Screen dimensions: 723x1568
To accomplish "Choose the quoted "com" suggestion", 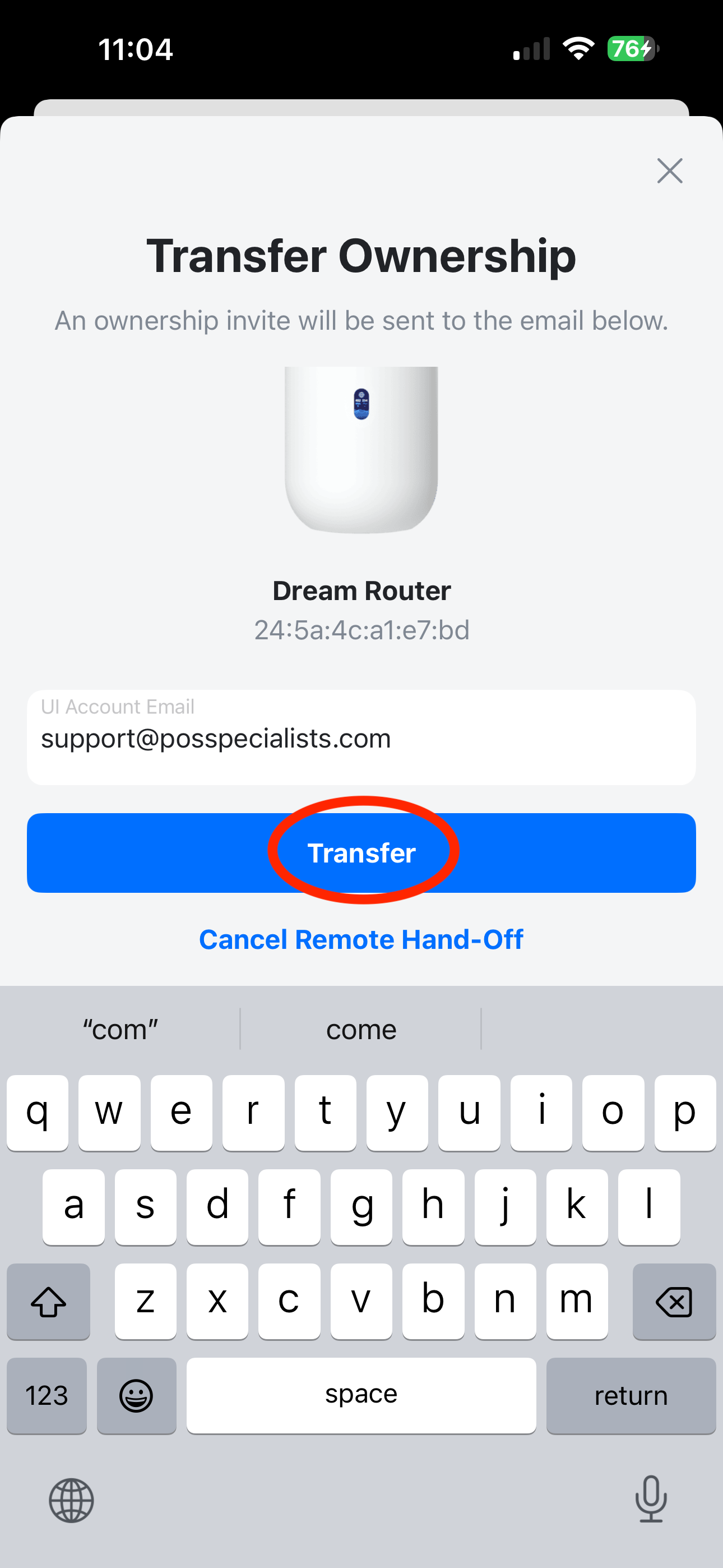I will 121,1029.
